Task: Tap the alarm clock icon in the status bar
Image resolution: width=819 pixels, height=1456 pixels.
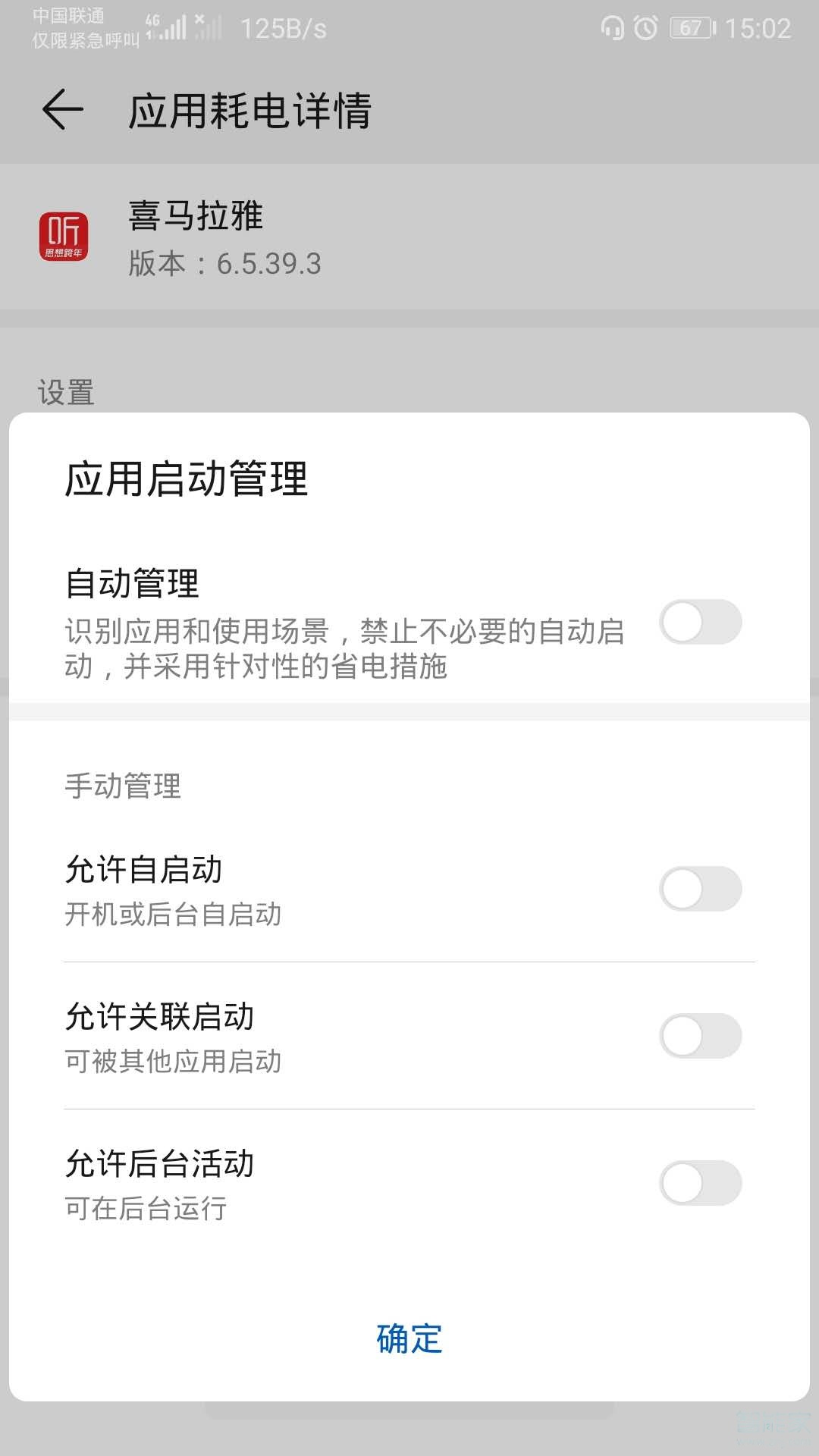Action: click(x=644, y=27)
